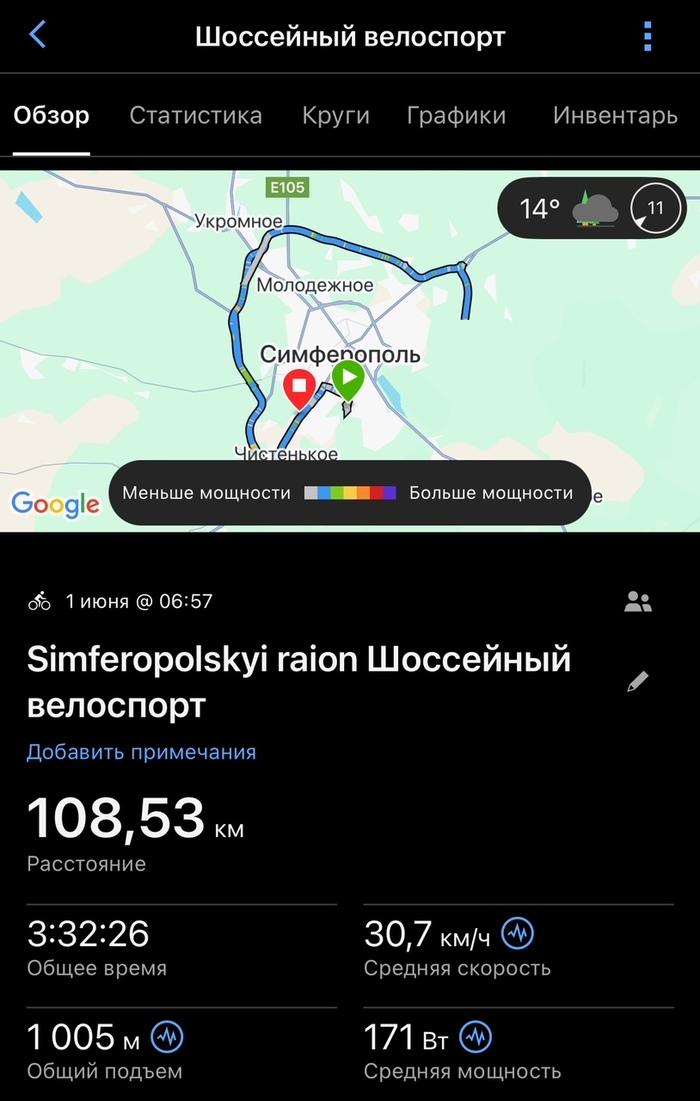Open the Графики tab

(x=456, y=115)
